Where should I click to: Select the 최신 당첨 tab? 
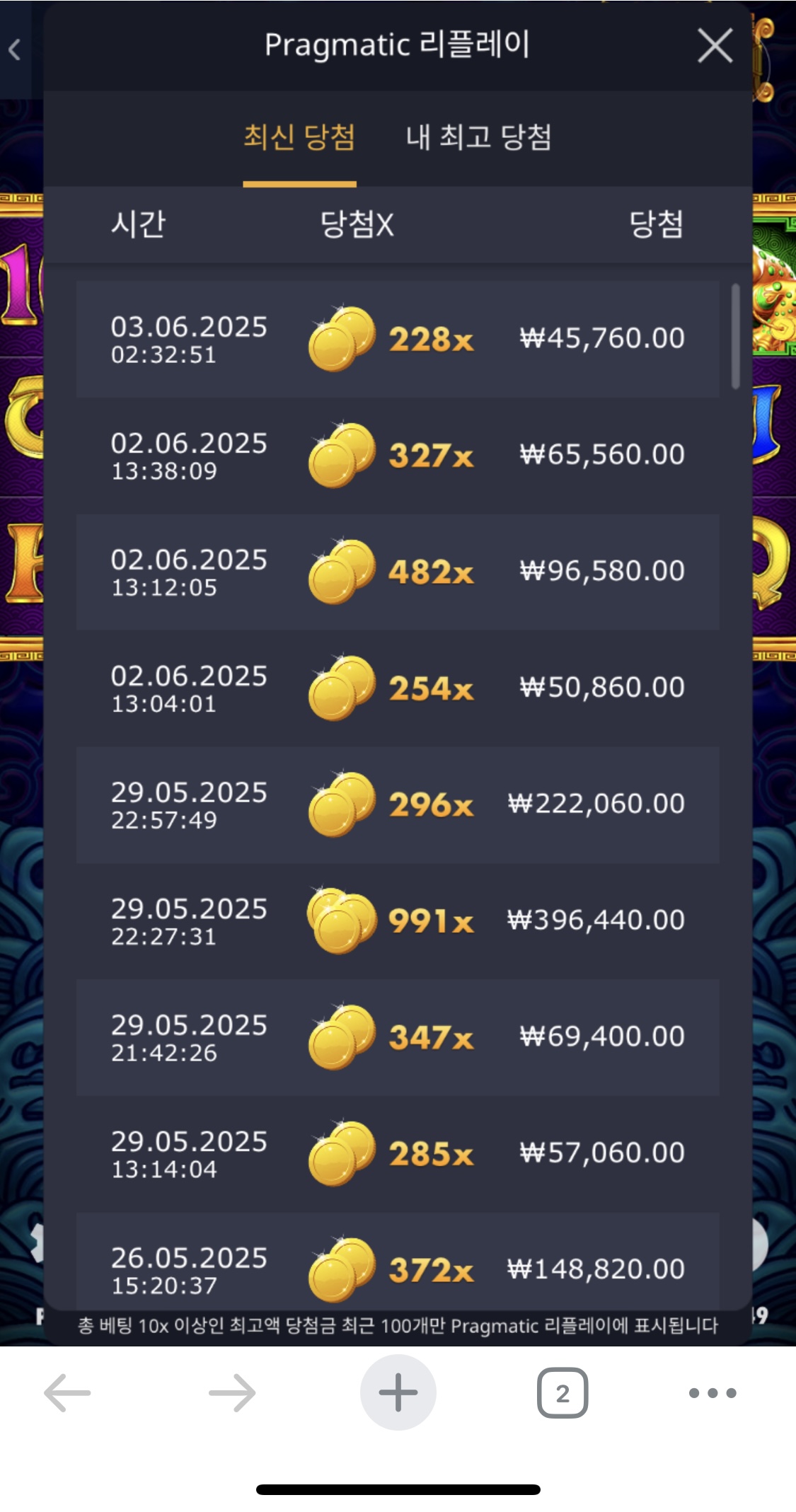coord(299,137)
